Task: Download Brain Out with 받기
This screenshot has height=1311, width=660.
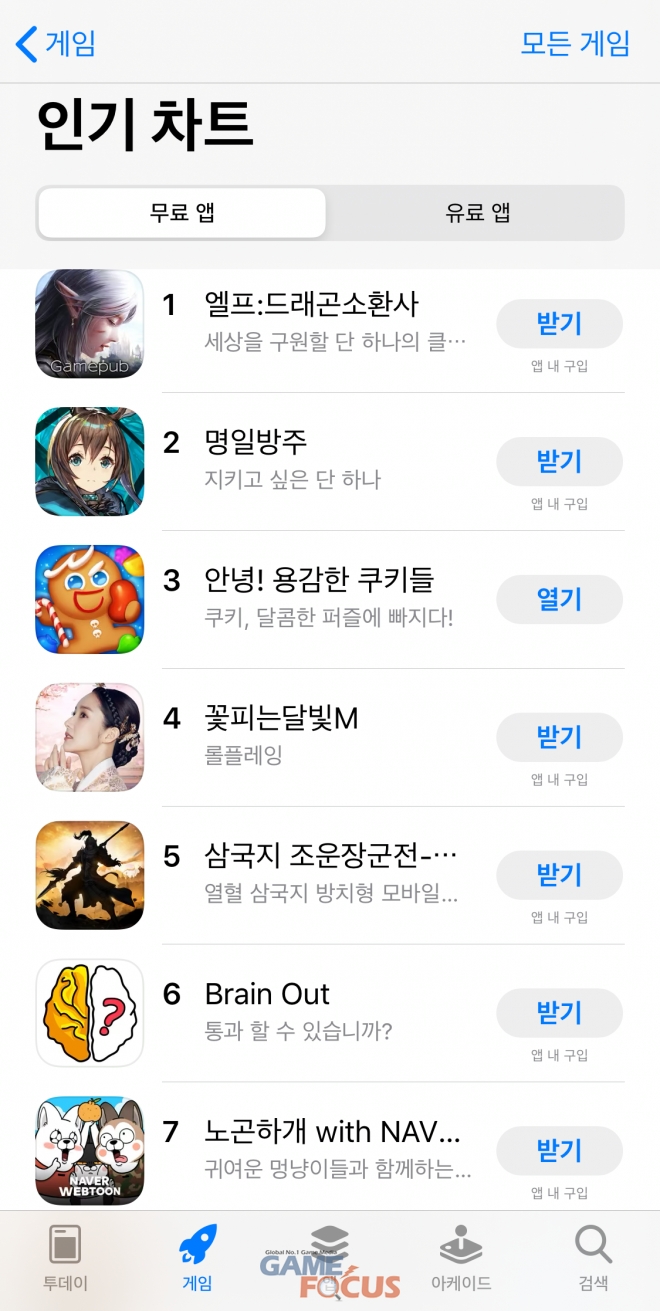Action: (x=559, y=1013)
